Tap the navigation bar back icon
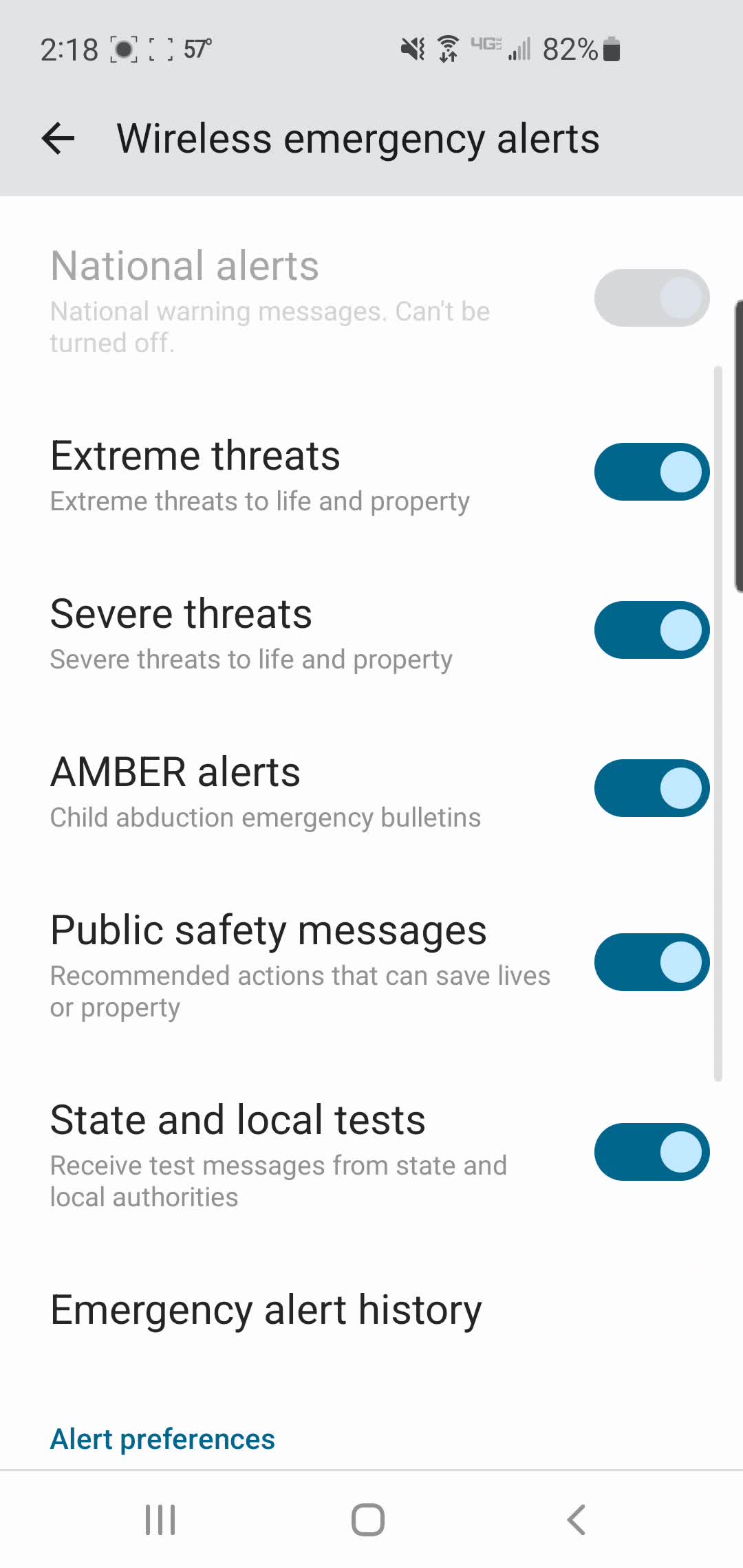 point(575,1520)
